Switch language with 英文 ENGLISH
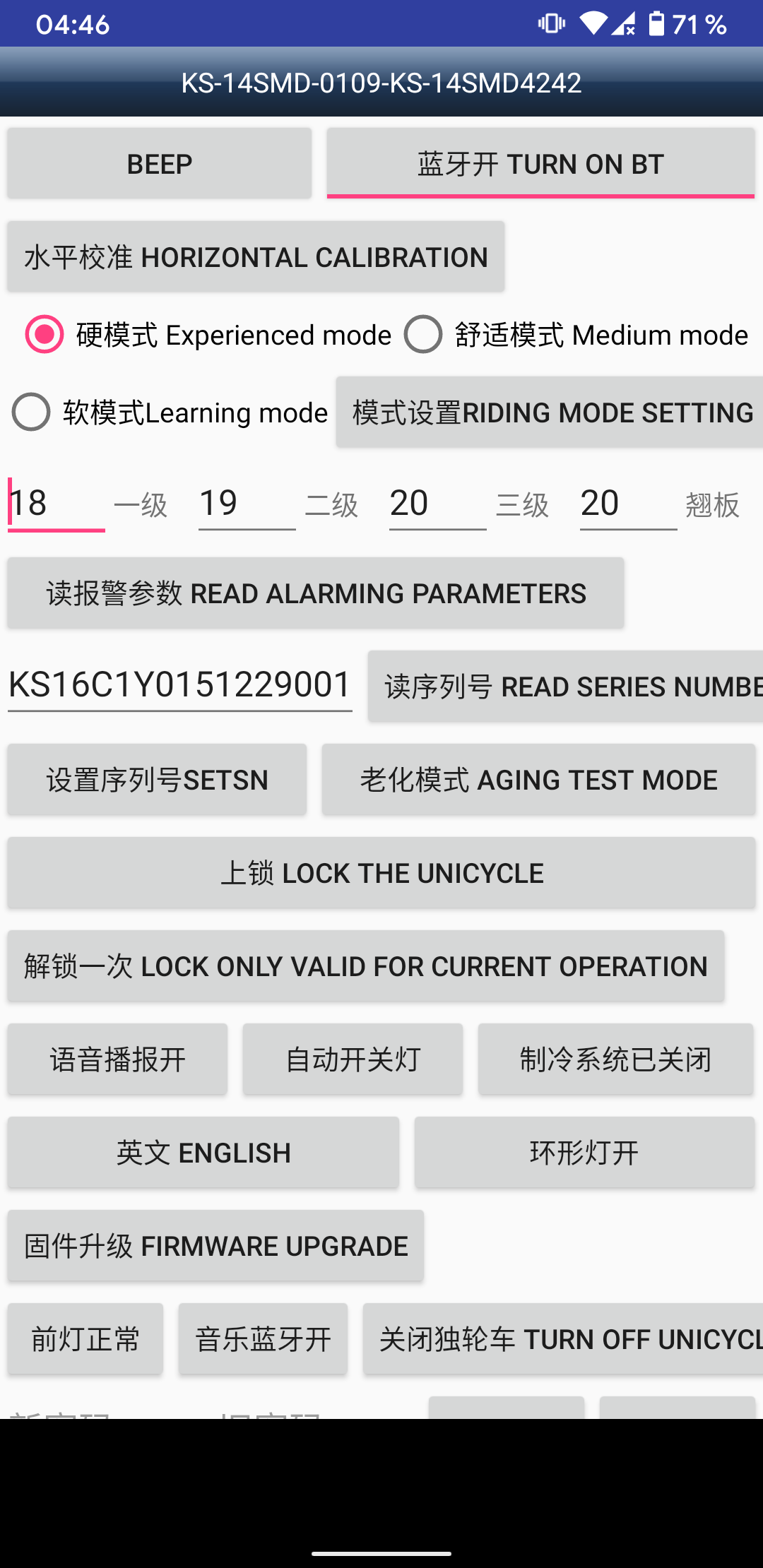Viewport: 763px width, 1568px height. pos(203,1152)
